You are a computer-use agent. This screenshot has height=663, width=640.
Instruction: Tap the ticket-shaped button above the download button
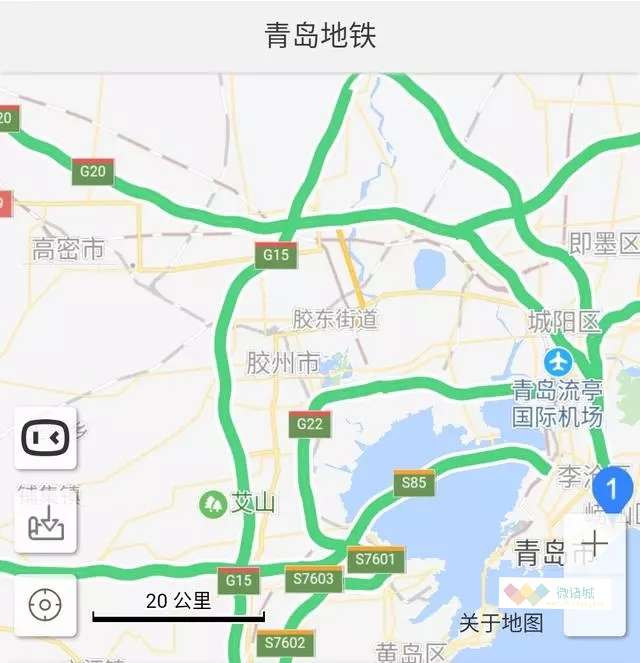tap(45, 438)
